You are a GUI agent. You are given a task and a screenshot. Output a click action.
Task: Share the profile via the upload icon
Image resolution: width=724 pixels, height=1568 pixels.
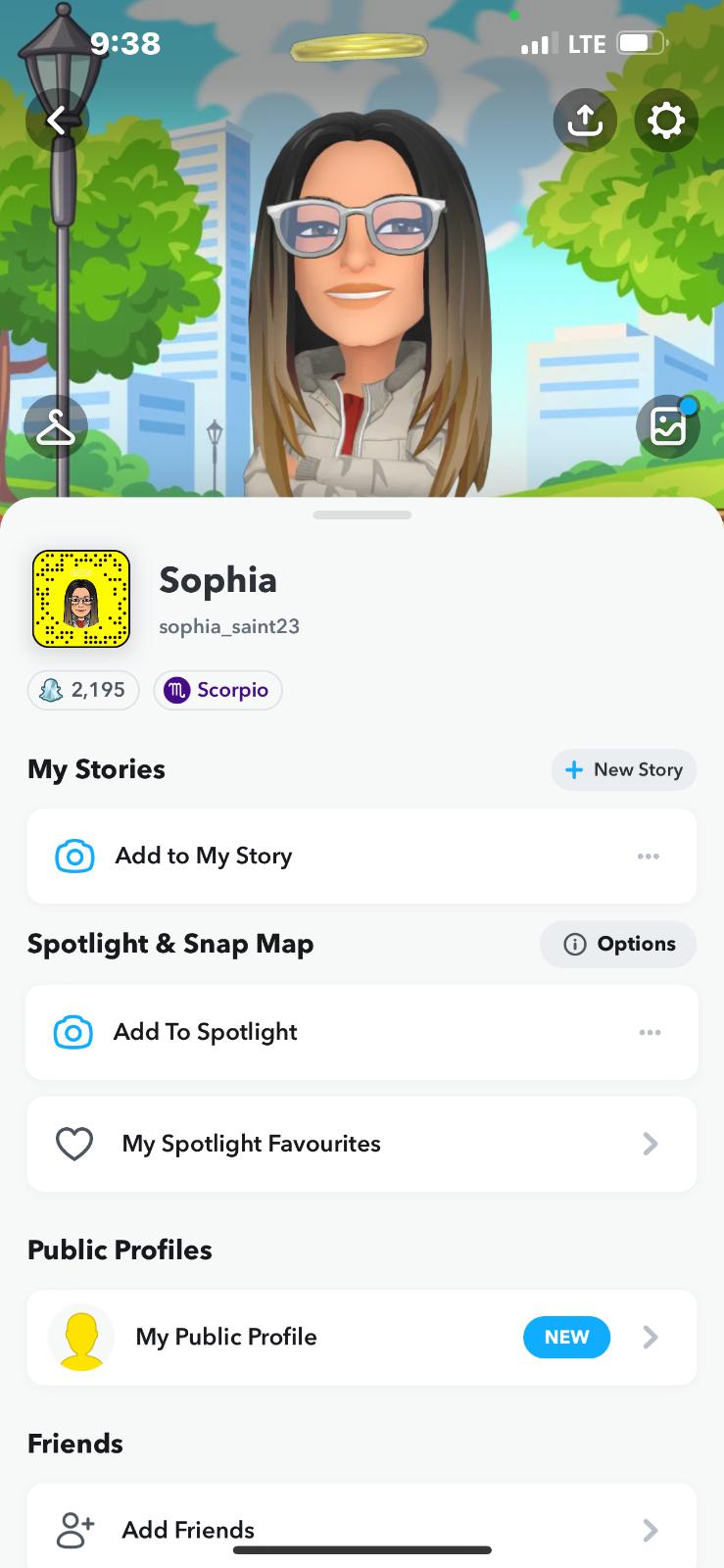[x=585, y=121]
